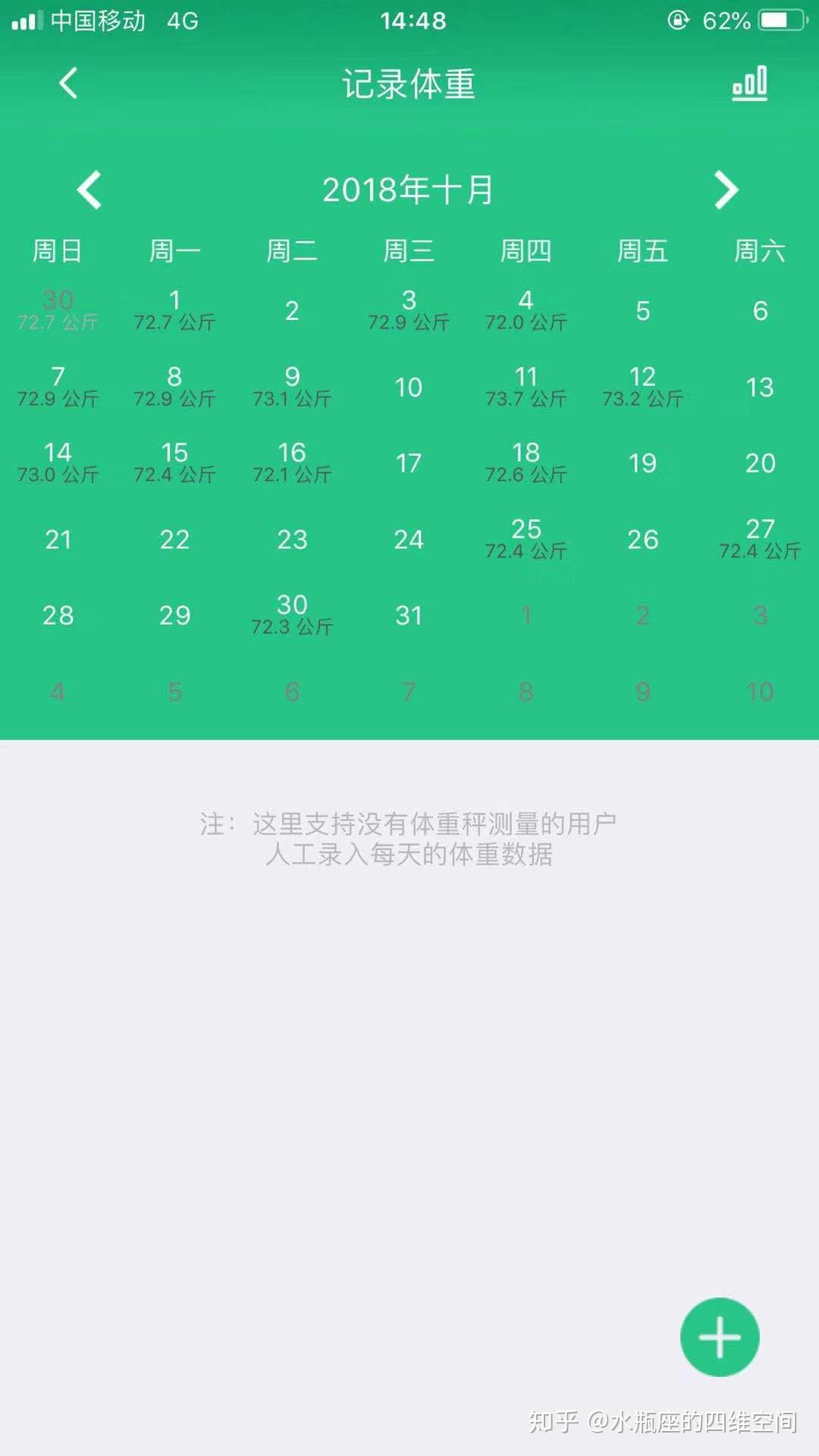Select October 1 with 72.7 公斤
Viewport: 819px width, 1456px height.
[x=174, y=310]
